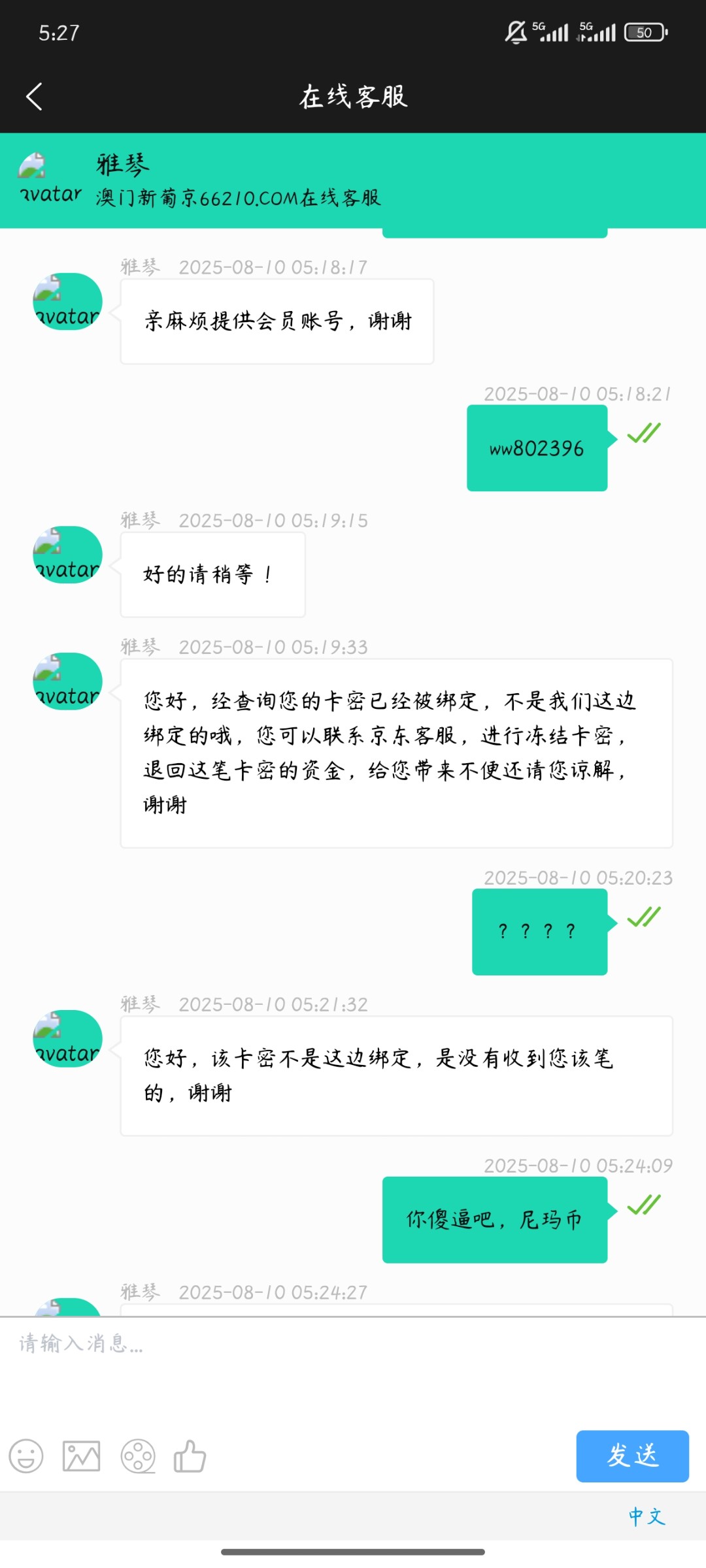Open the emoji picker
The width and height of the screenshot is (706, 1568).
[26, 1456]
